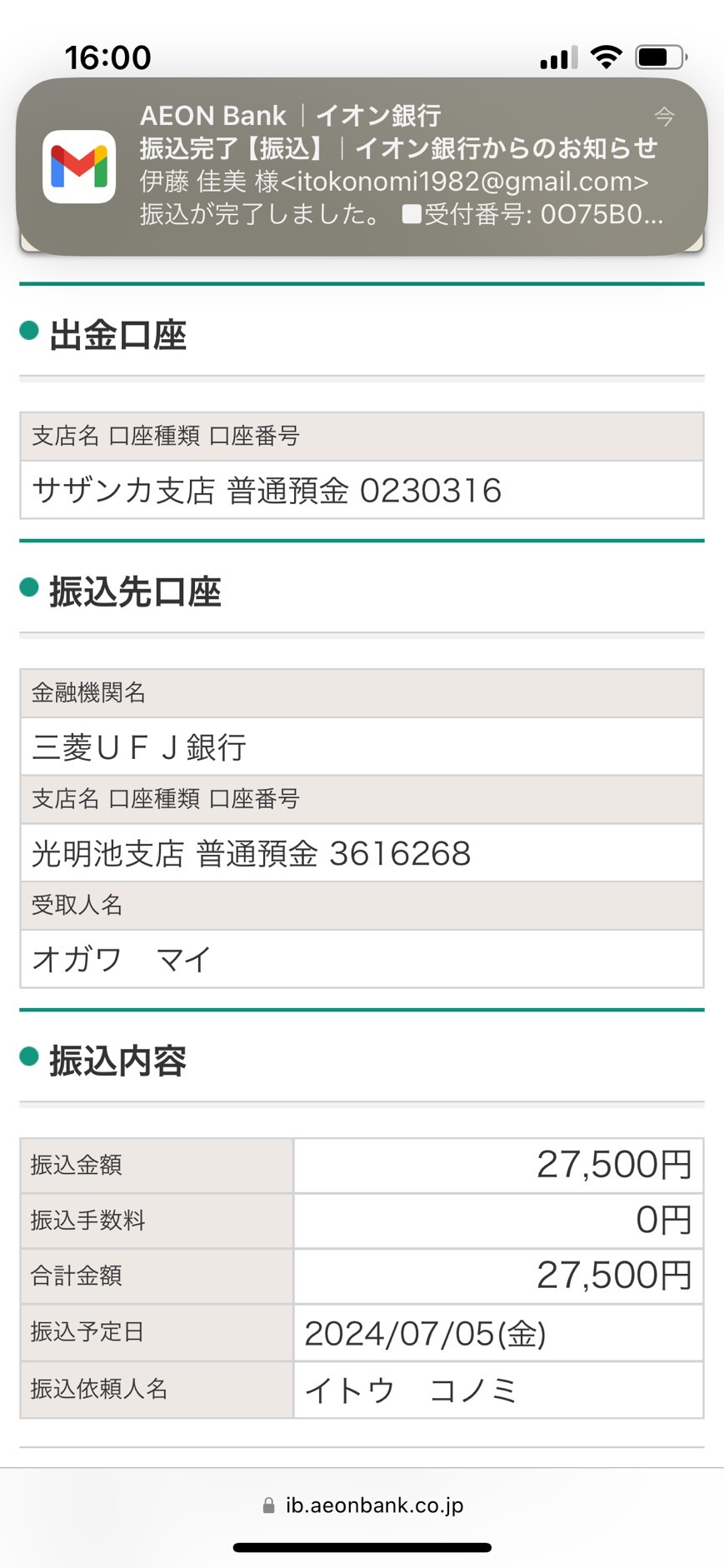The image size is (724, 1568).
Task: Tap the ib.aeonbank.co.jp address bar
Action: click(x=362, y=1505)
